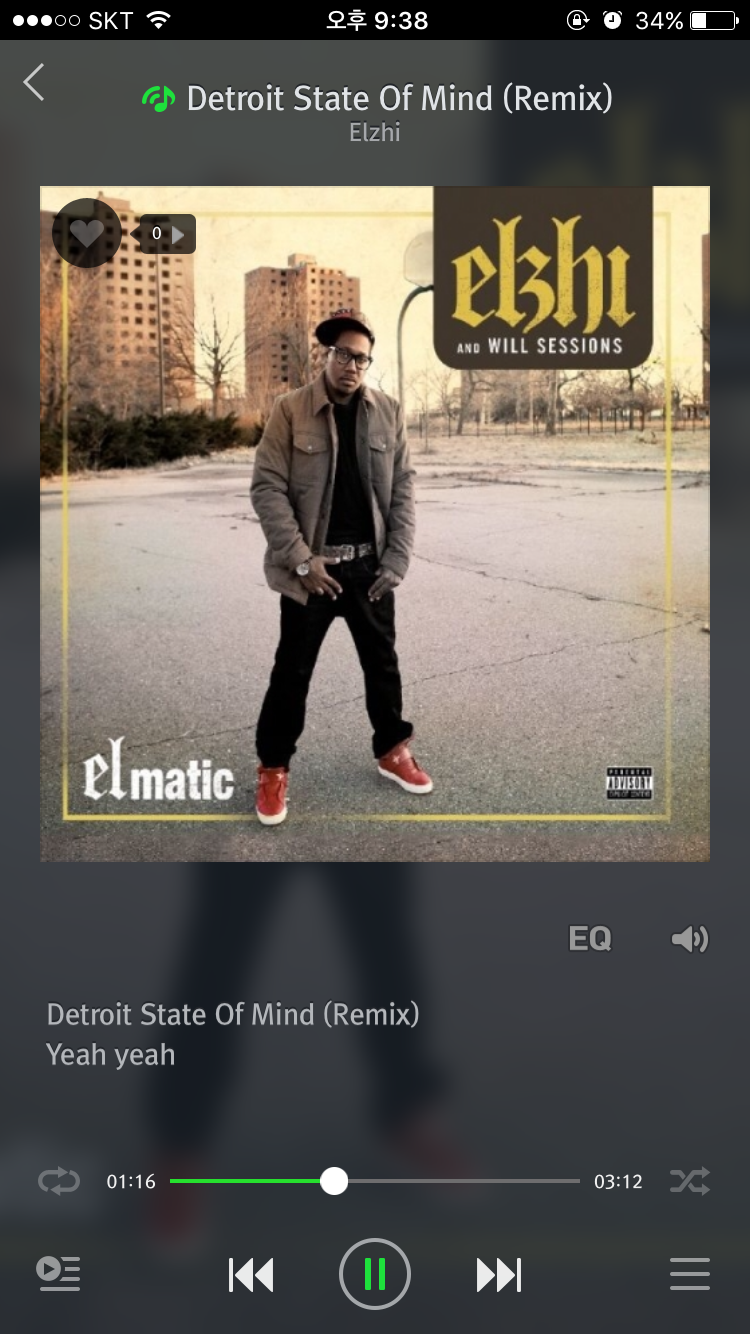This screenshot has height=1334, width=750.
Task: Open the current playlist queue
Action: tap(58, 1273)
